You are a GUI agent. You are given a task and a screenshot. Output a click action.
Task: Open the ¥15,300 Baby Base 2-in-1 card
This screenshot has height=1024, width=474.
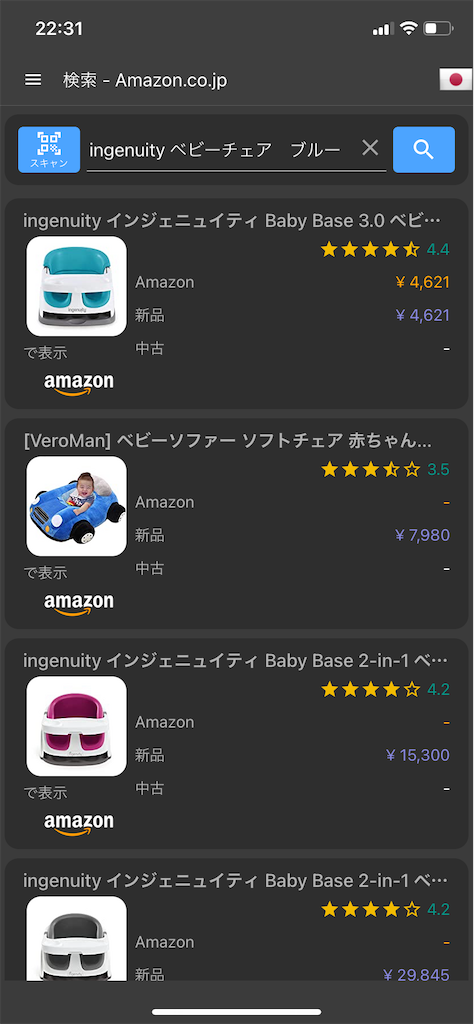236,744
